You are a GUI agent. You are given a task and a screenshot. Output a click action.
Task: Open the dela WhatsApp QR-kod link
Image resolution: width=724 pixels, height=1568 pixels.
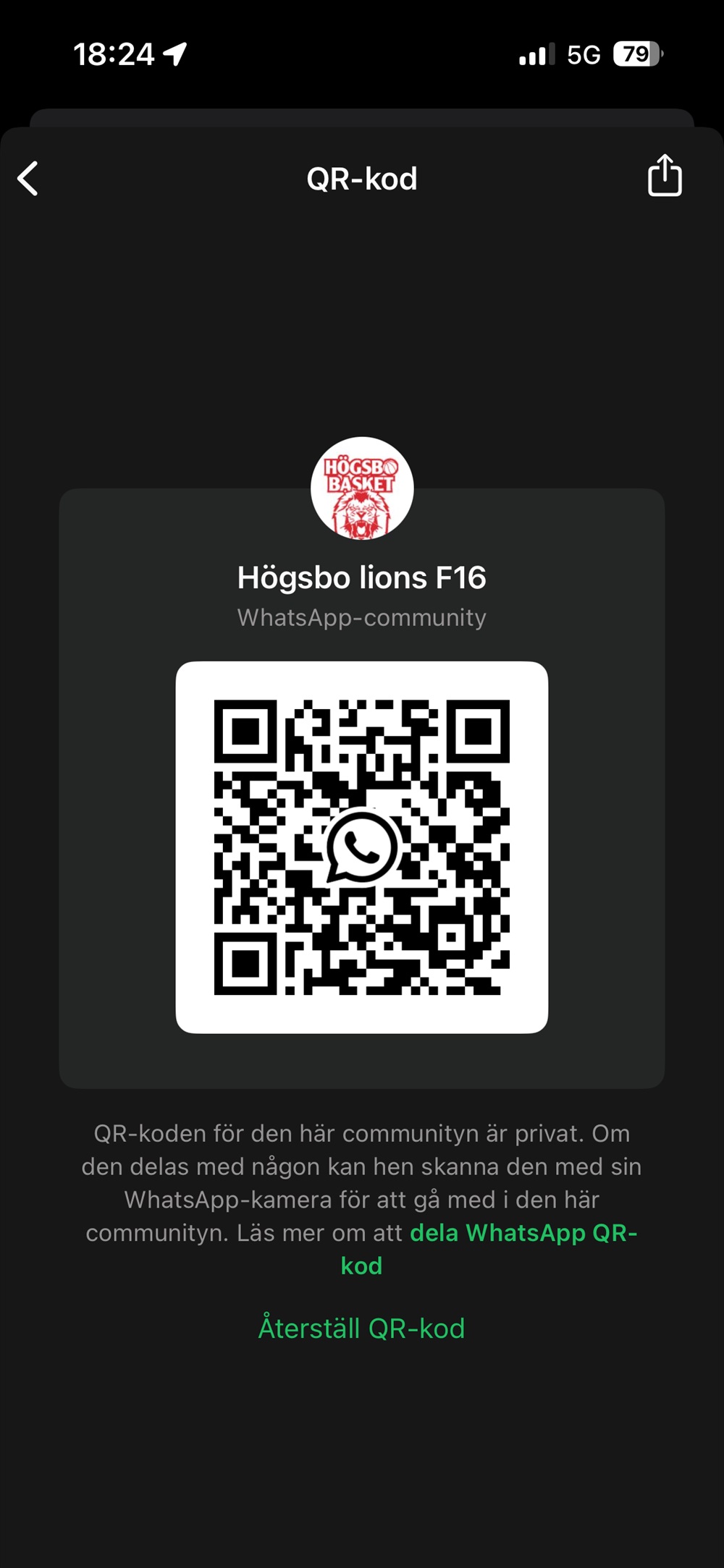coord(523,1233)
